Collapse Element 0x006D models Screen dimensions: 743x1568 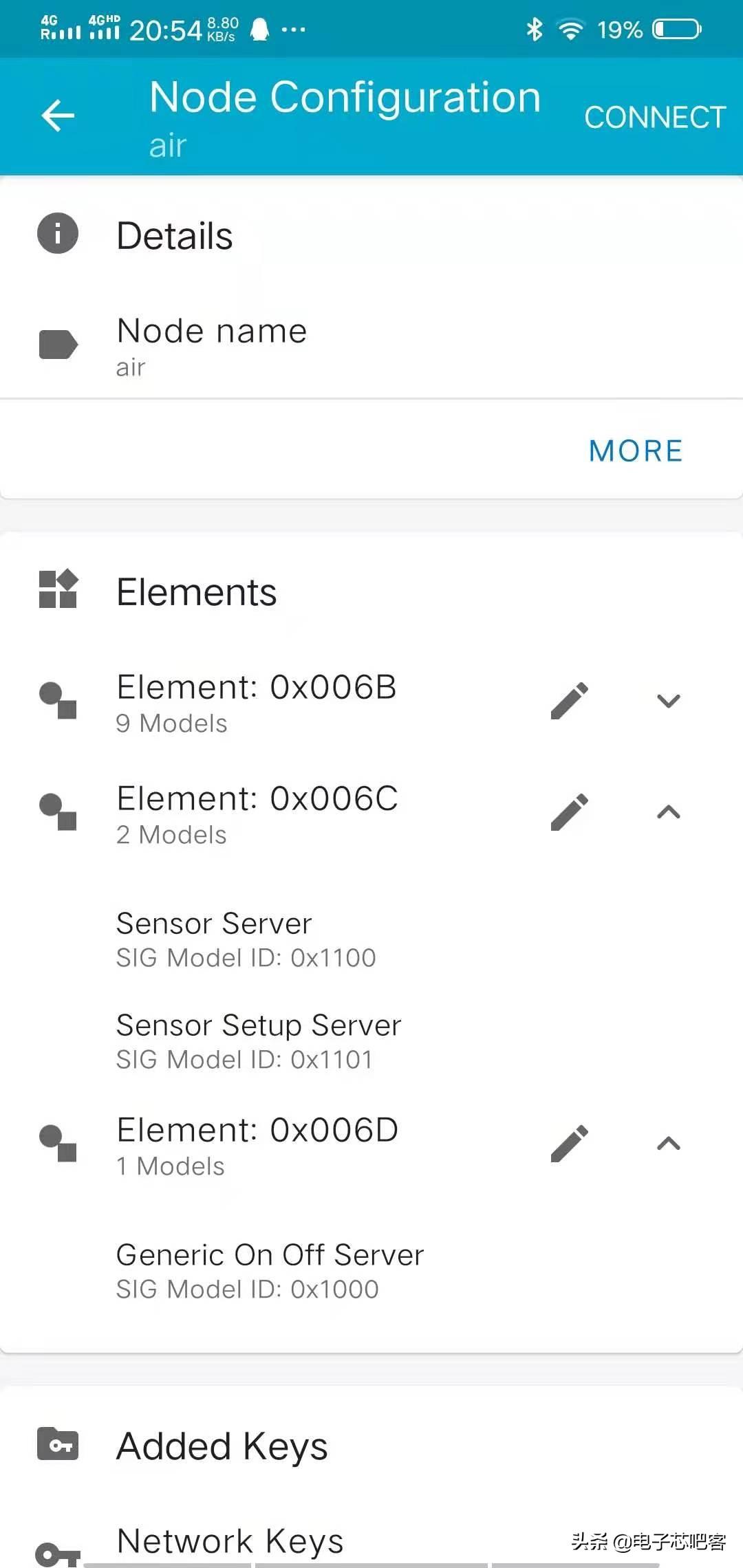(x=669, y=1144)
